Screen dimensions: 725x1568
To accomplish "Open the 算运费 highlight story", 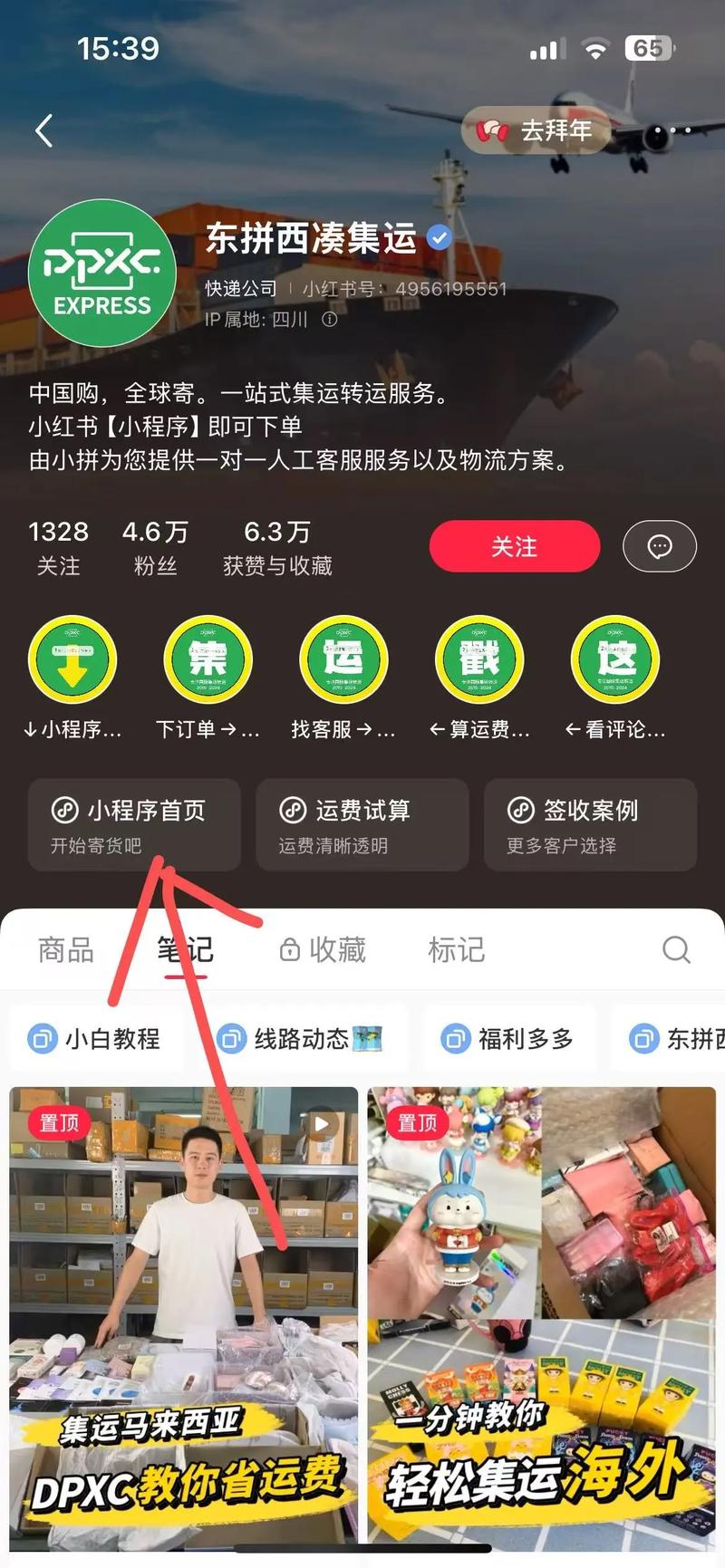I will 479,659.
